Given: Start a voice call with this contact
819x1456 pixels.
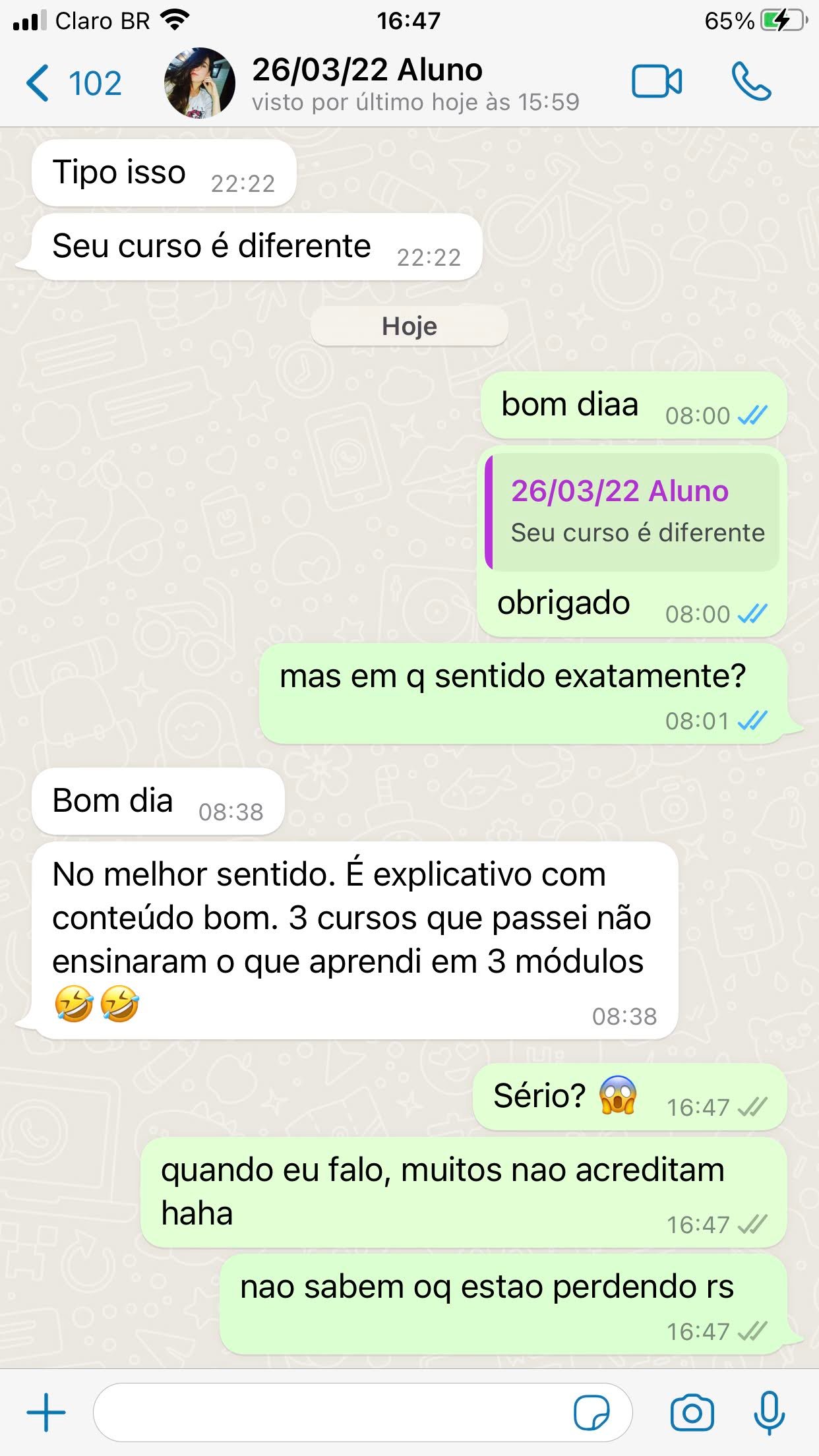Looking at the screenshot, I should (751, 82).
